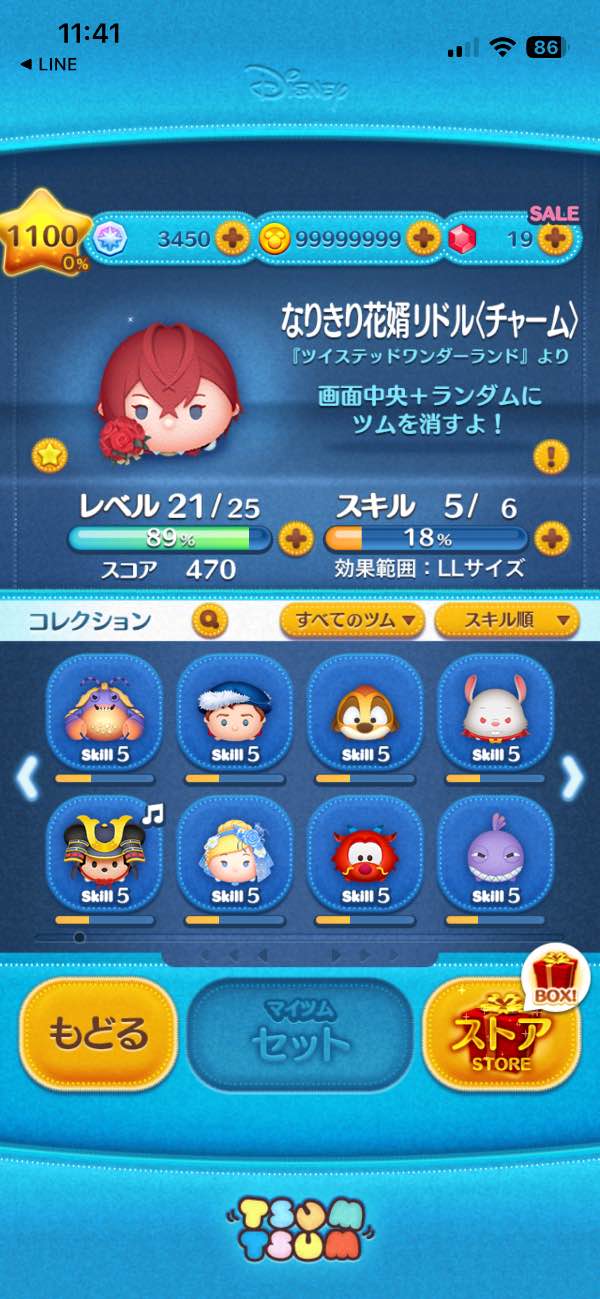Change the スキル順 sort order

507,621
